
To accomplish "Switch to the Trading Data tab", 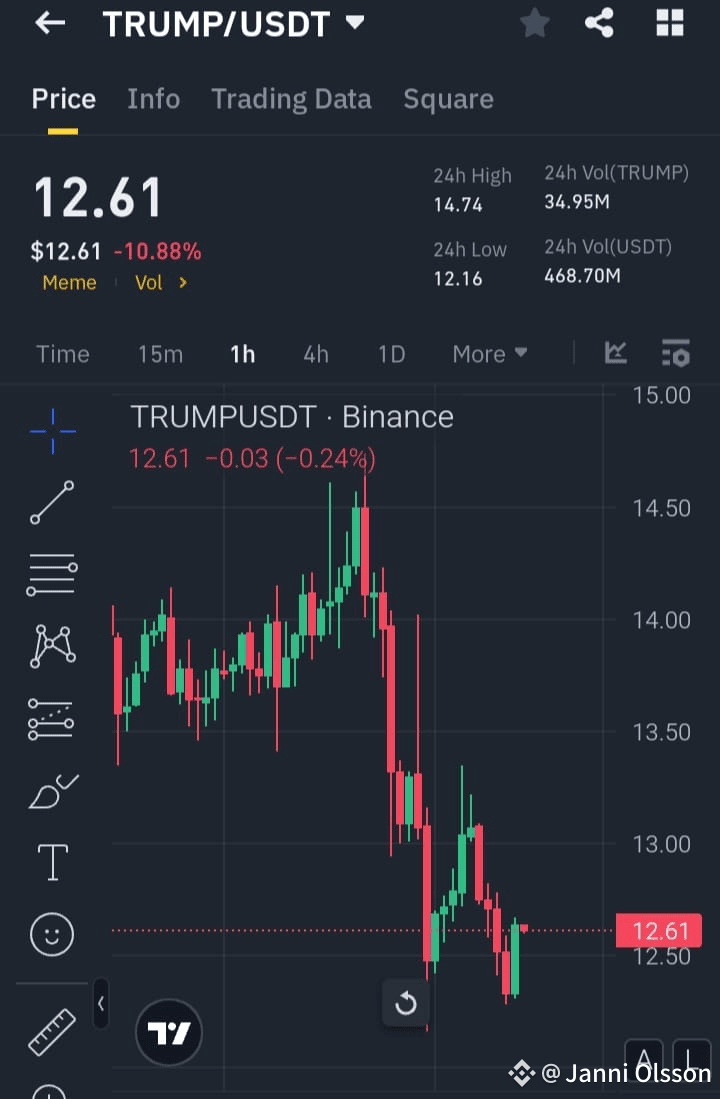I will click(x=291, y=99).
